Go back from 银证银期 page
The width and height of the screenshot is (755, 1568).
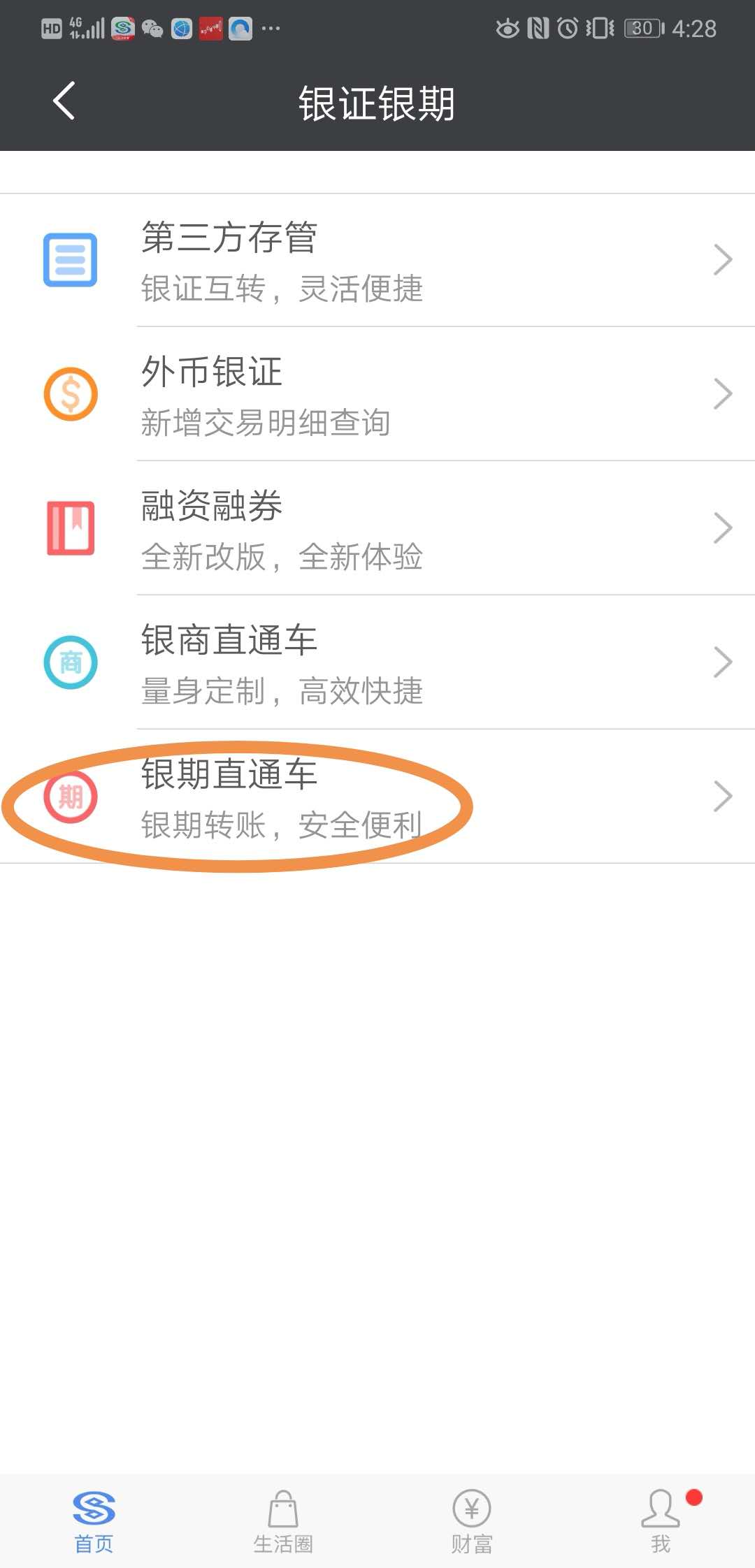(64, 101)
